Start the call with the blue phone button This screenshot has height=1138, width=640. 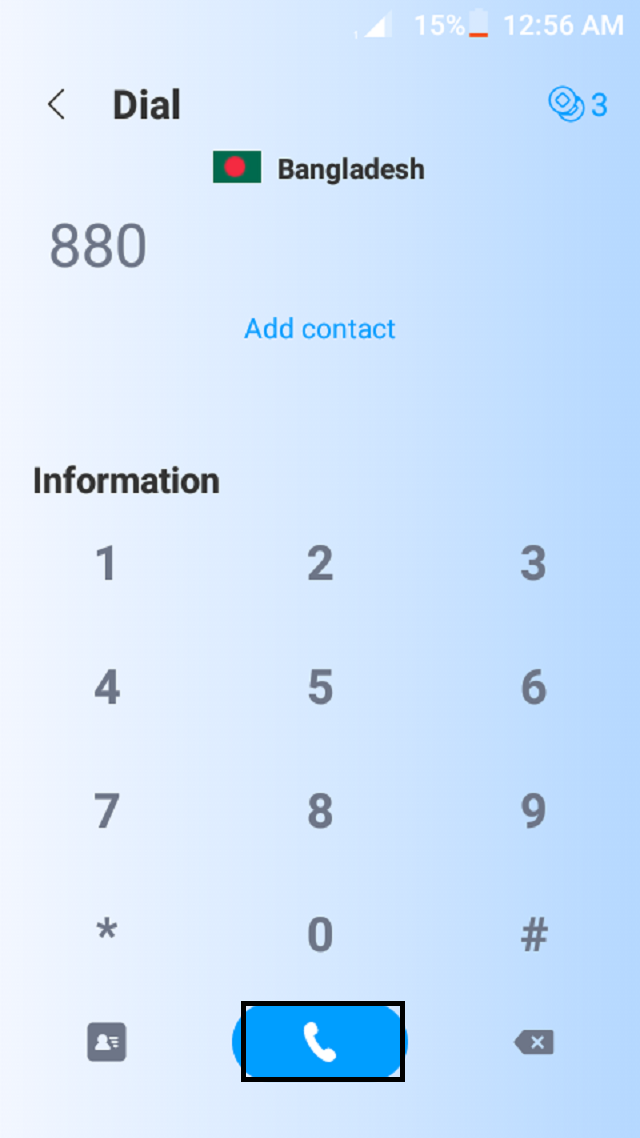[320, 1042]
